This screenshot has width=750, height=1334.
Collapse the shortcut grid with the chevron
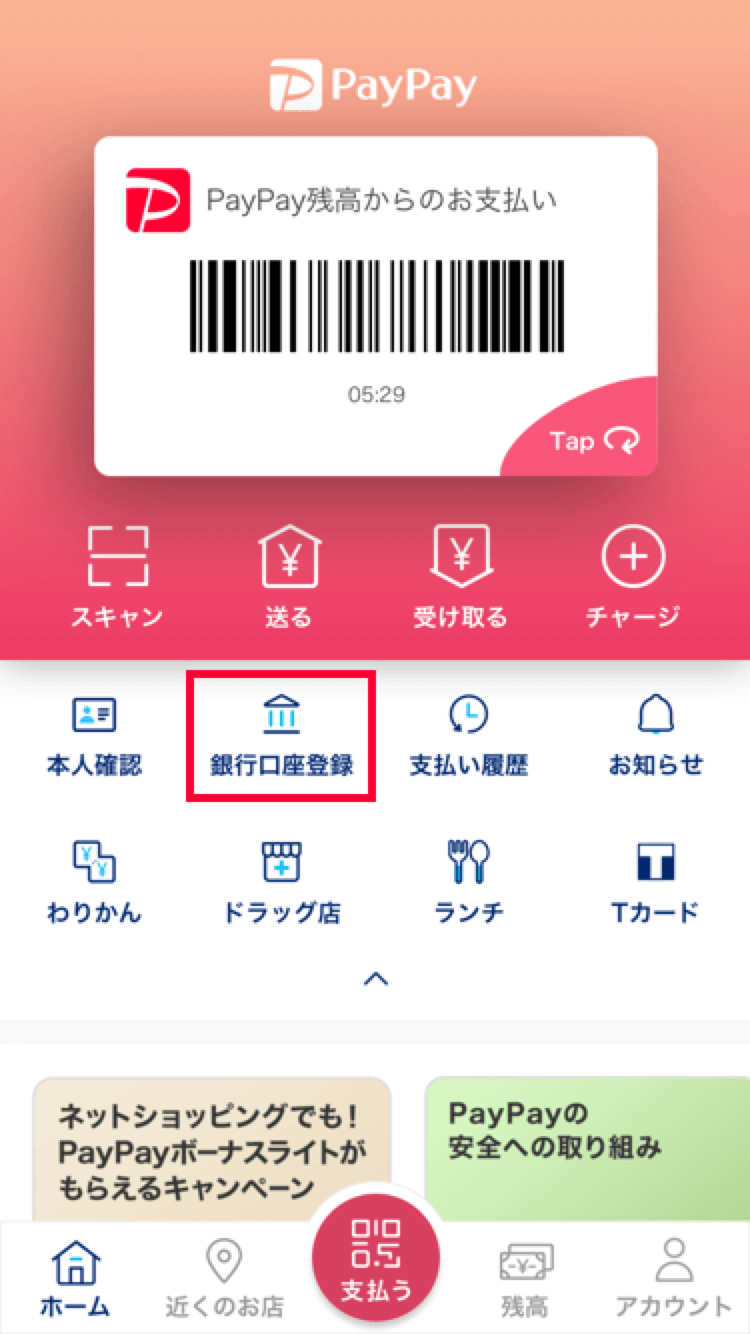point(375,979)
